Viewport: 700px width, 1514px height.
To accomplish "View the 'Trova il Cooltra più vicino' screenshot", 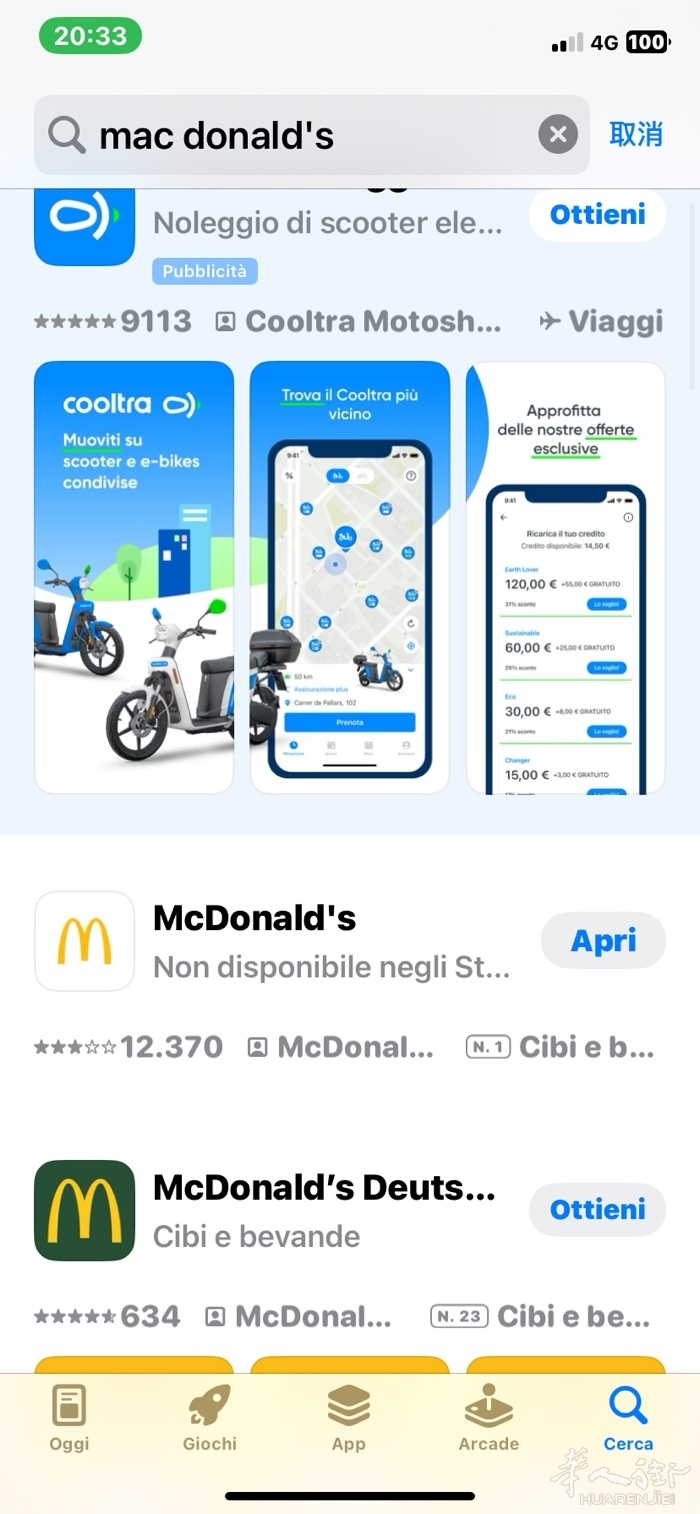I will coord(350,577).
